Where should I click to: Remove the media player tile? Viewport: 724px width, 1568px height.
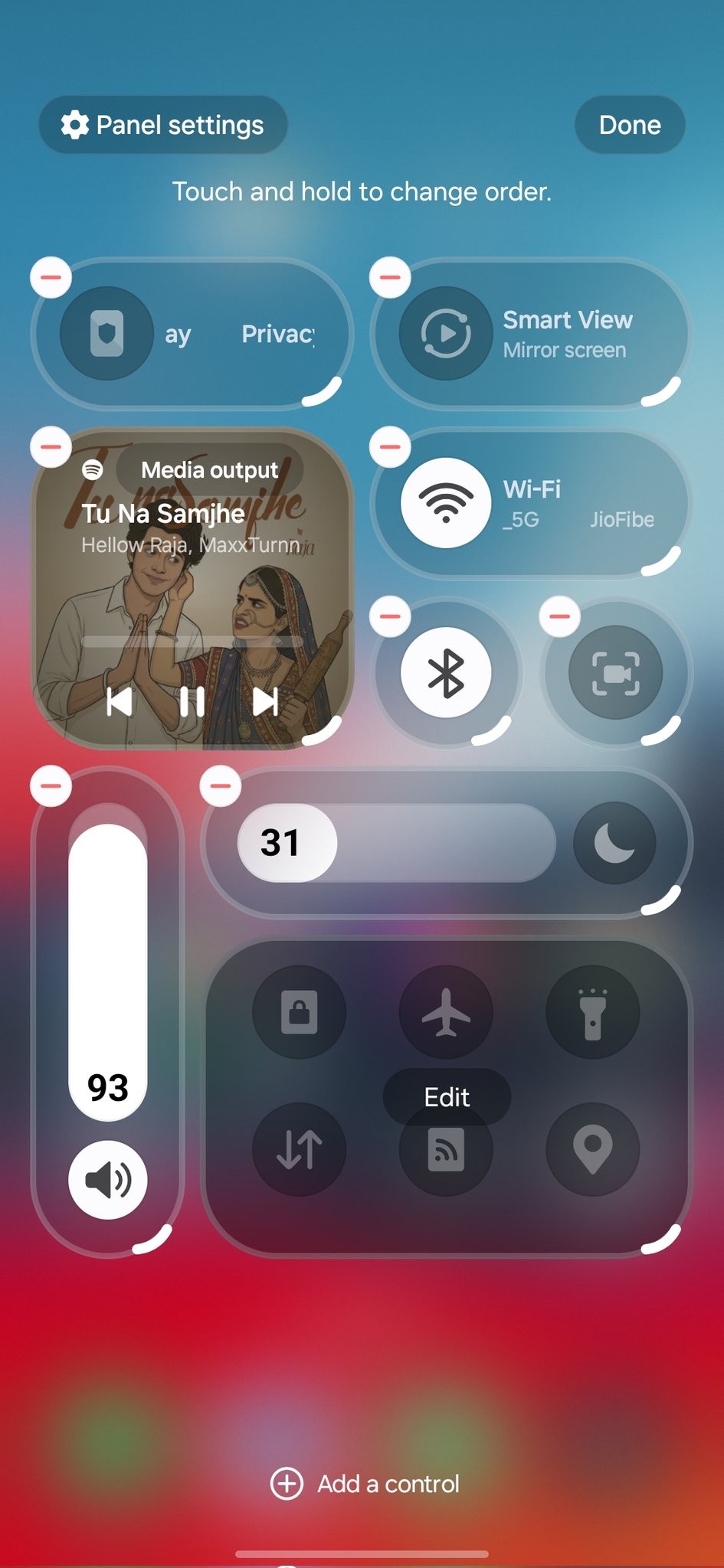(x=51, y=446)
